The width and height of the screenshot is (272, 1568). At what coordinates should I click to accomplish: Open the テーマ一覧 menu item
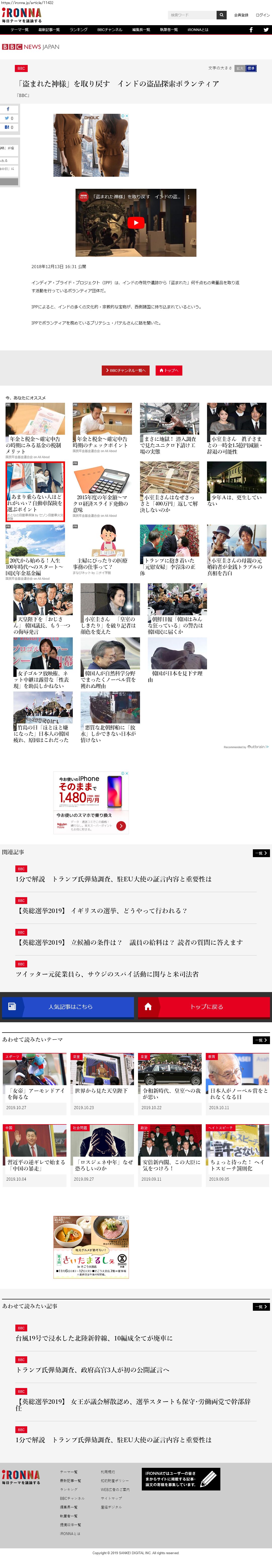[x=19, y=30]
